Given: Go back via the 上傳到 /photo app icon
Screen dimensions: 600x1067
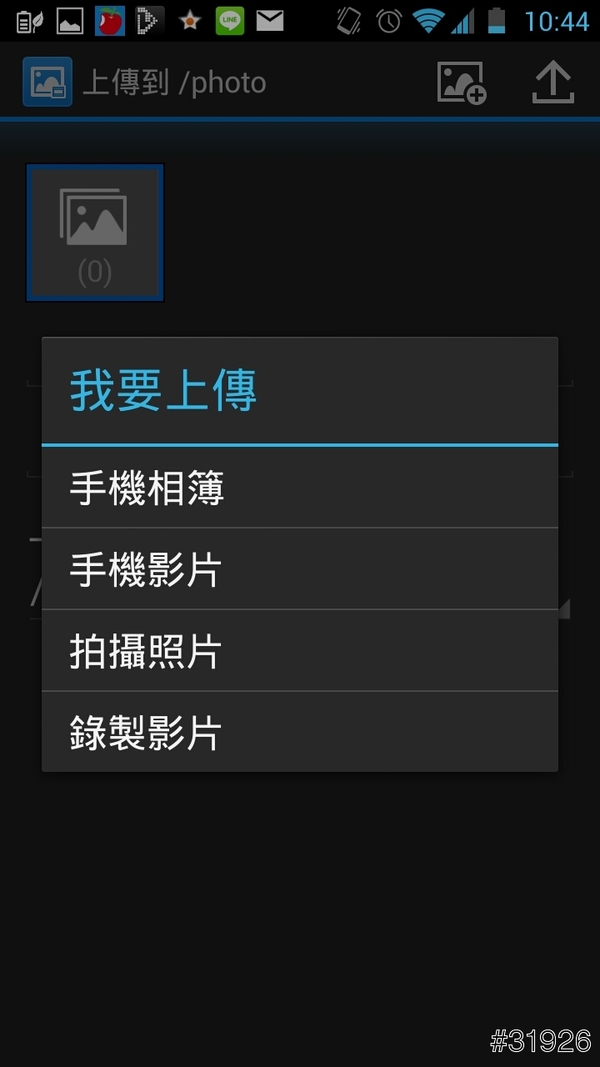Looking at the screenshot, I should 47,82.
